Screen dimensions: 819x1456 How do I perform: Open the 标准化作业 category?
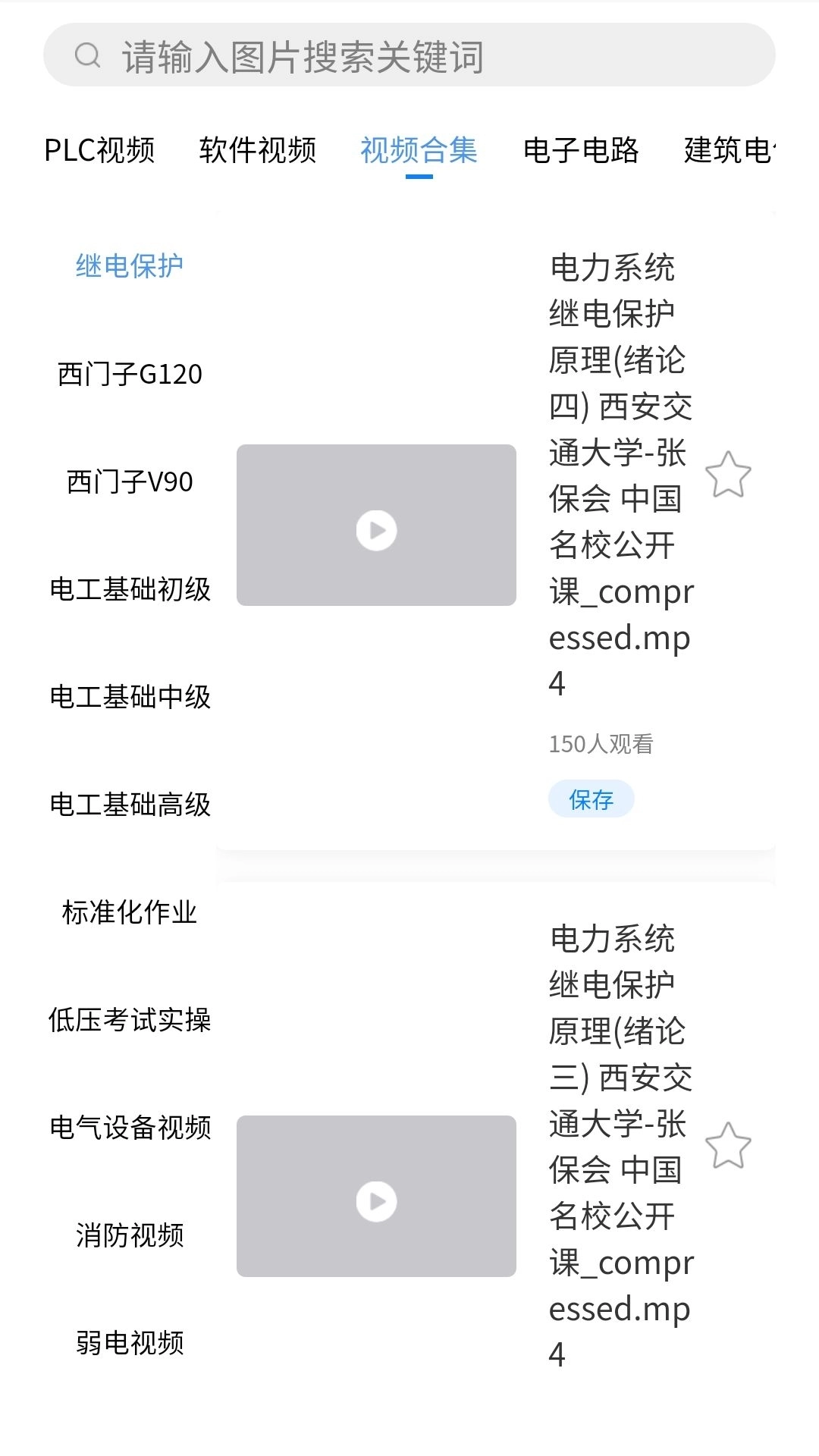tap(129, 915)
